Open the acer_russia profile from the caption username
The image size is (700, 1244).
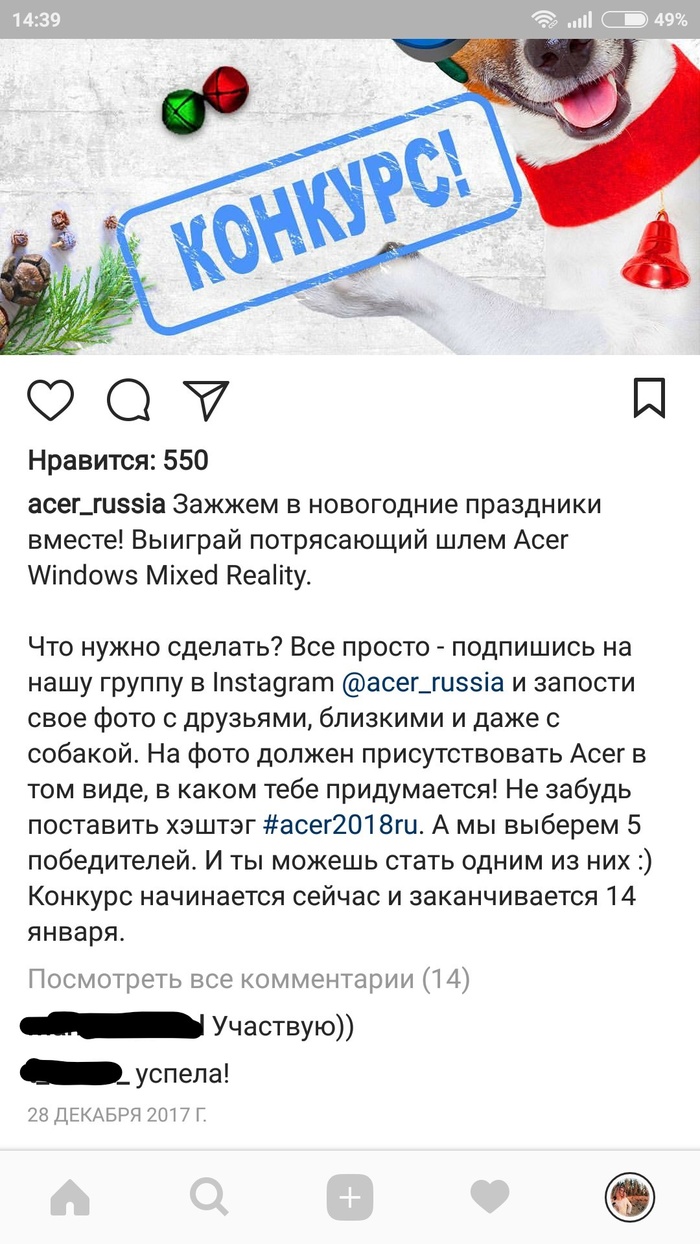(96, 506)
